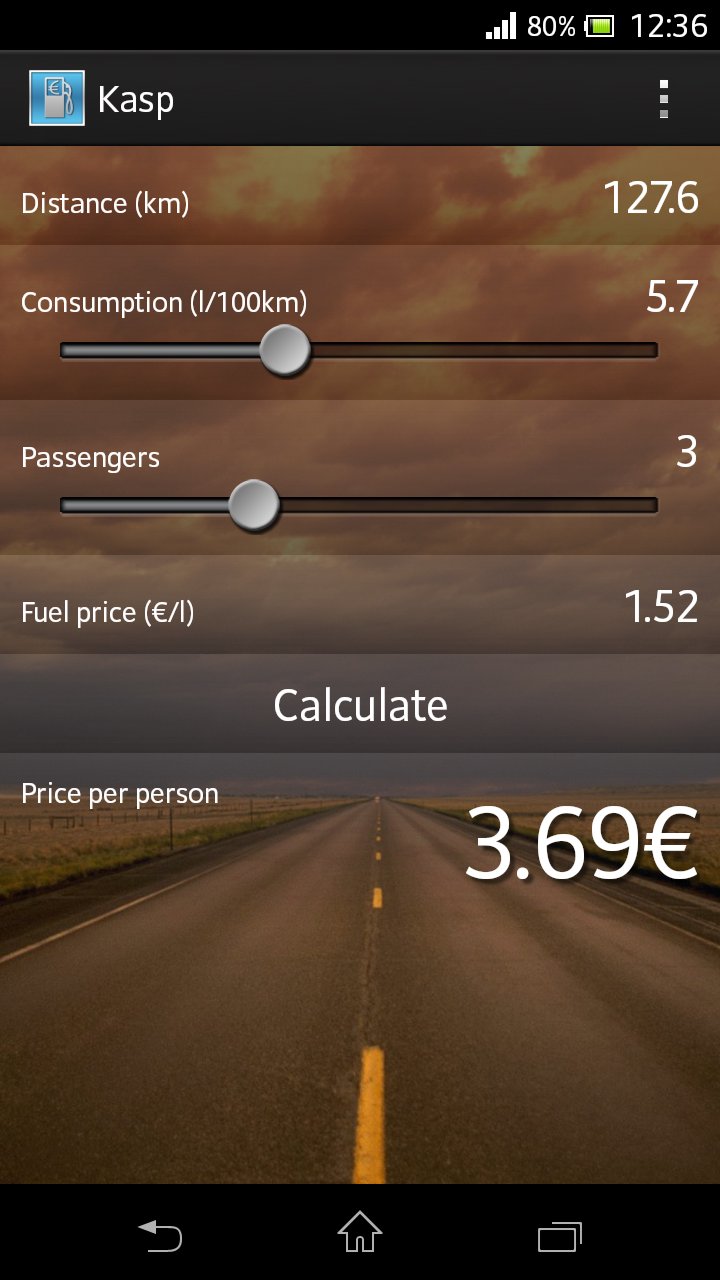Tap the Passengers label
The width and height of the screenshot is (720, 1280).
pos(90,457)
